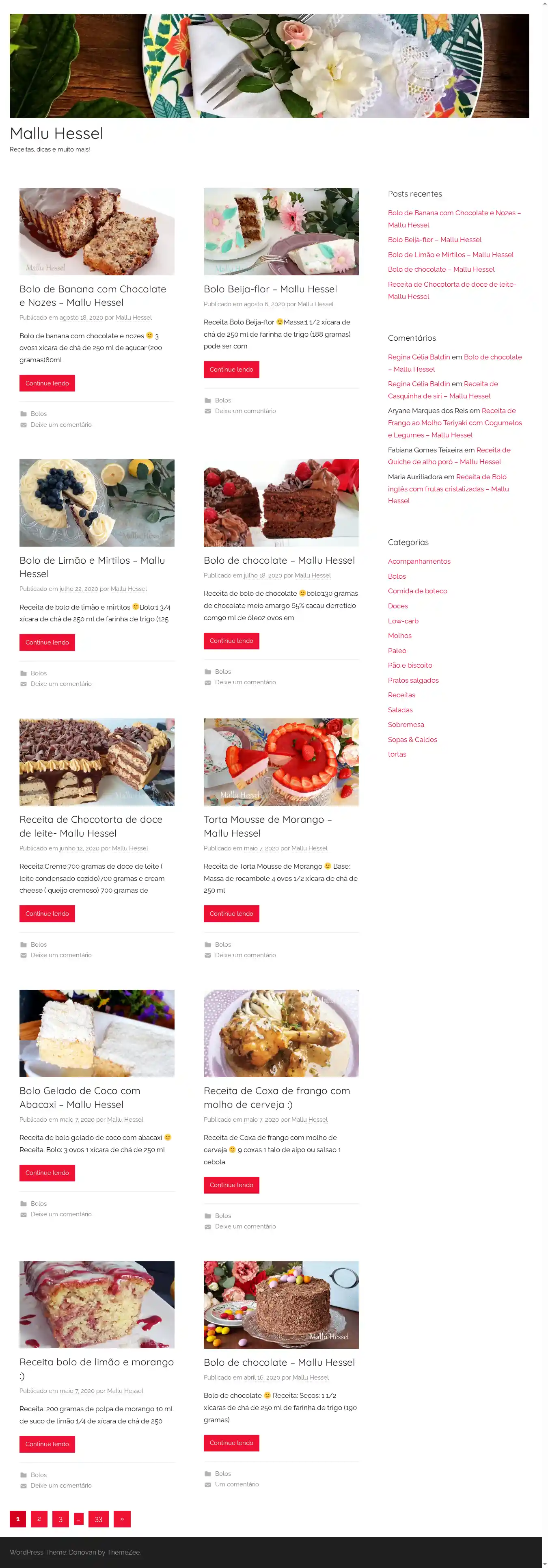The width and height of the screenshot is (548, 1568).
Task: Open the Bolo de Banana com Chocolate thumbnail
Action: pos(97,231)
